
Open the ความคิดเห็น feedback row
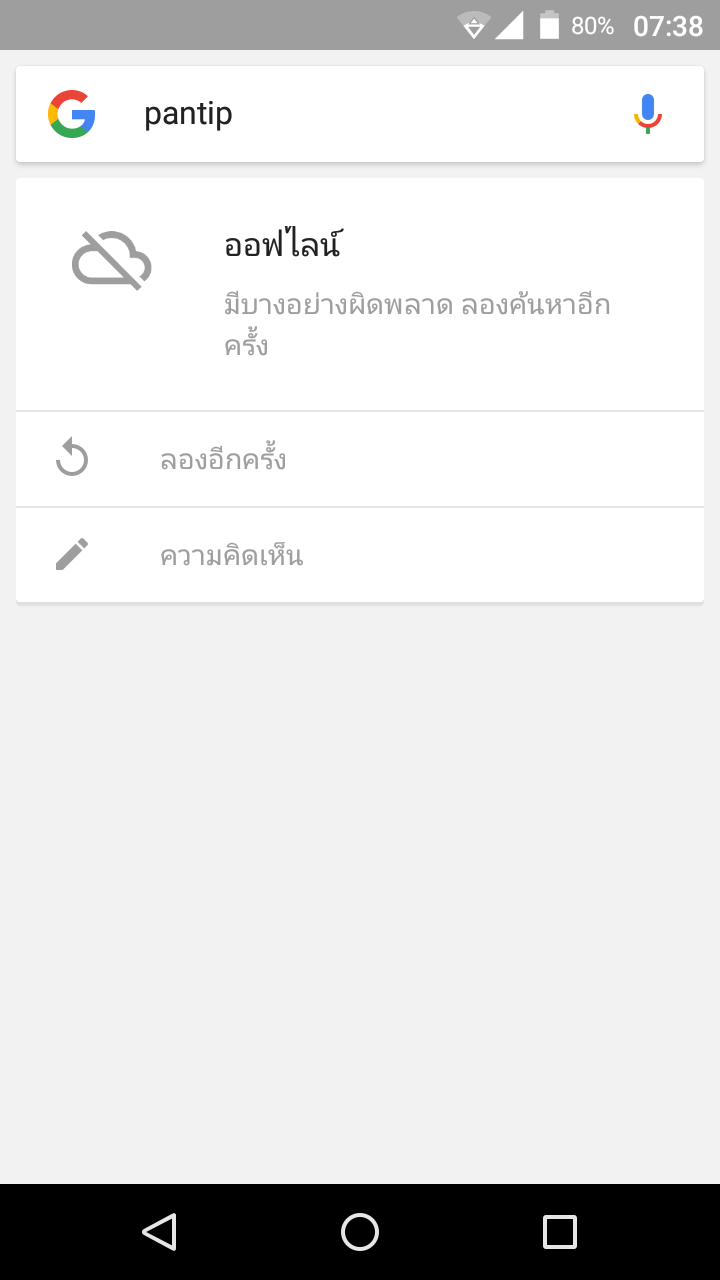click(x=360, y=555)
